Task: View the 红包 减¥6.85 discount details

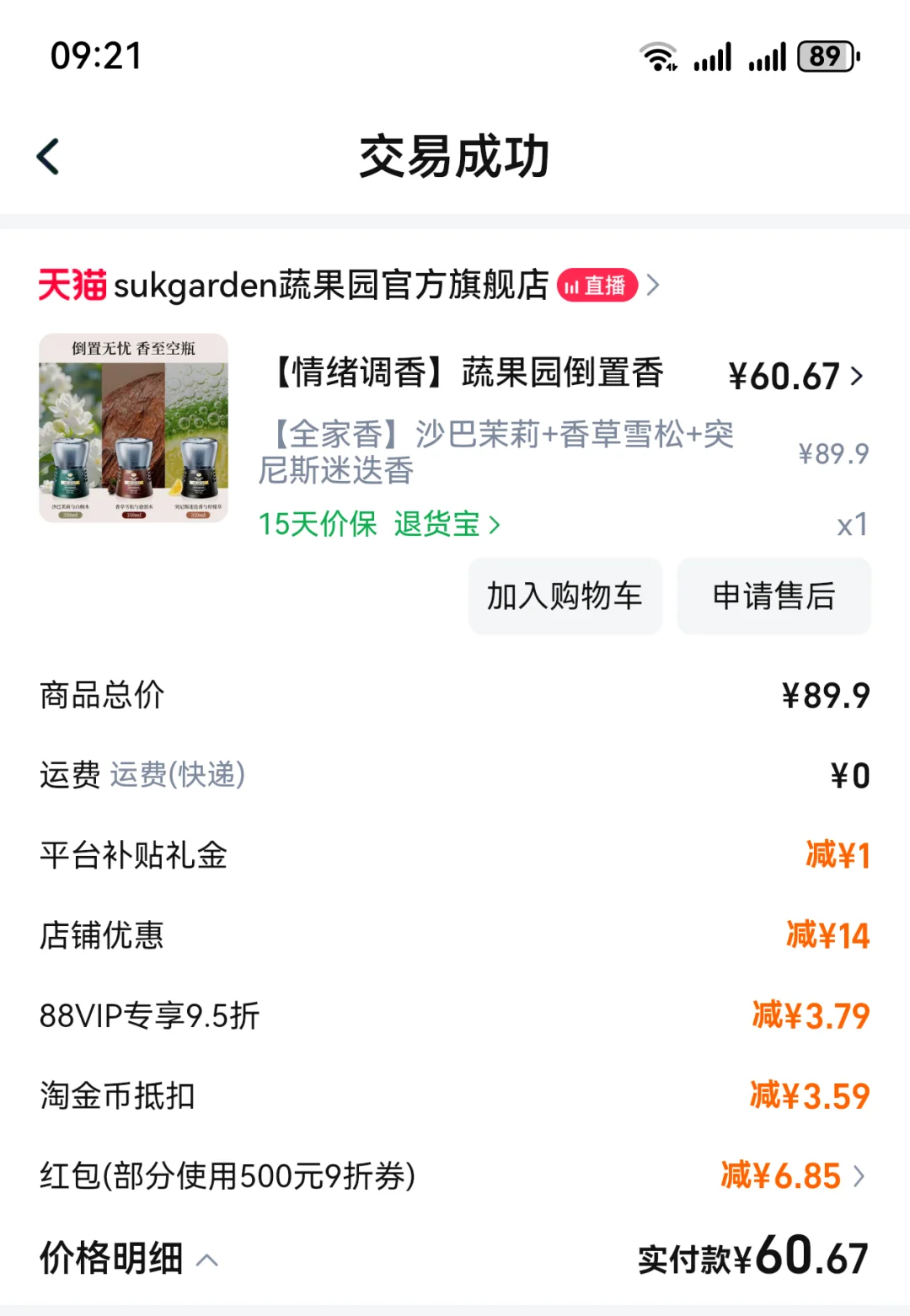Action: point(792,1176)
